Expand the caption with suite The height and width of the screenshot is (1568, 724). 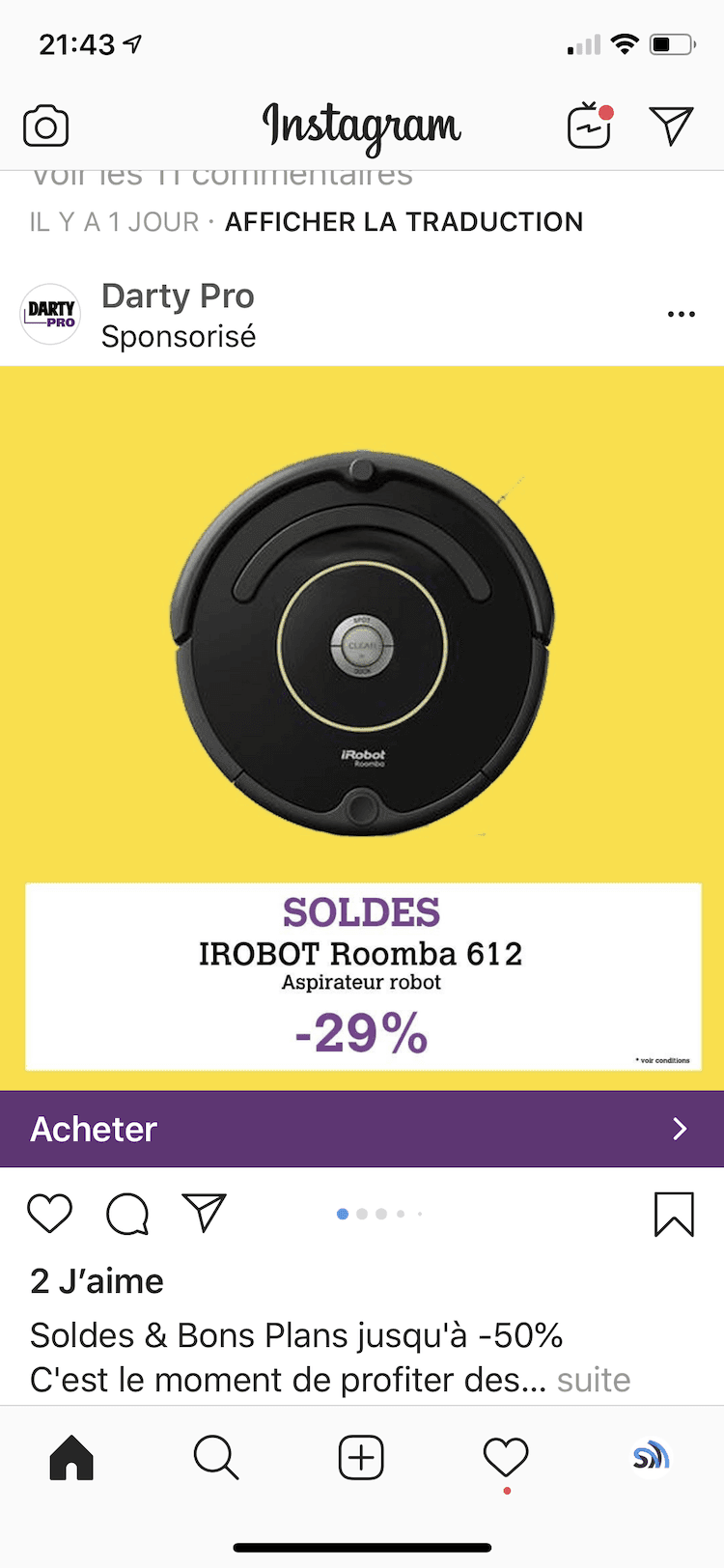coord(594,1380)
